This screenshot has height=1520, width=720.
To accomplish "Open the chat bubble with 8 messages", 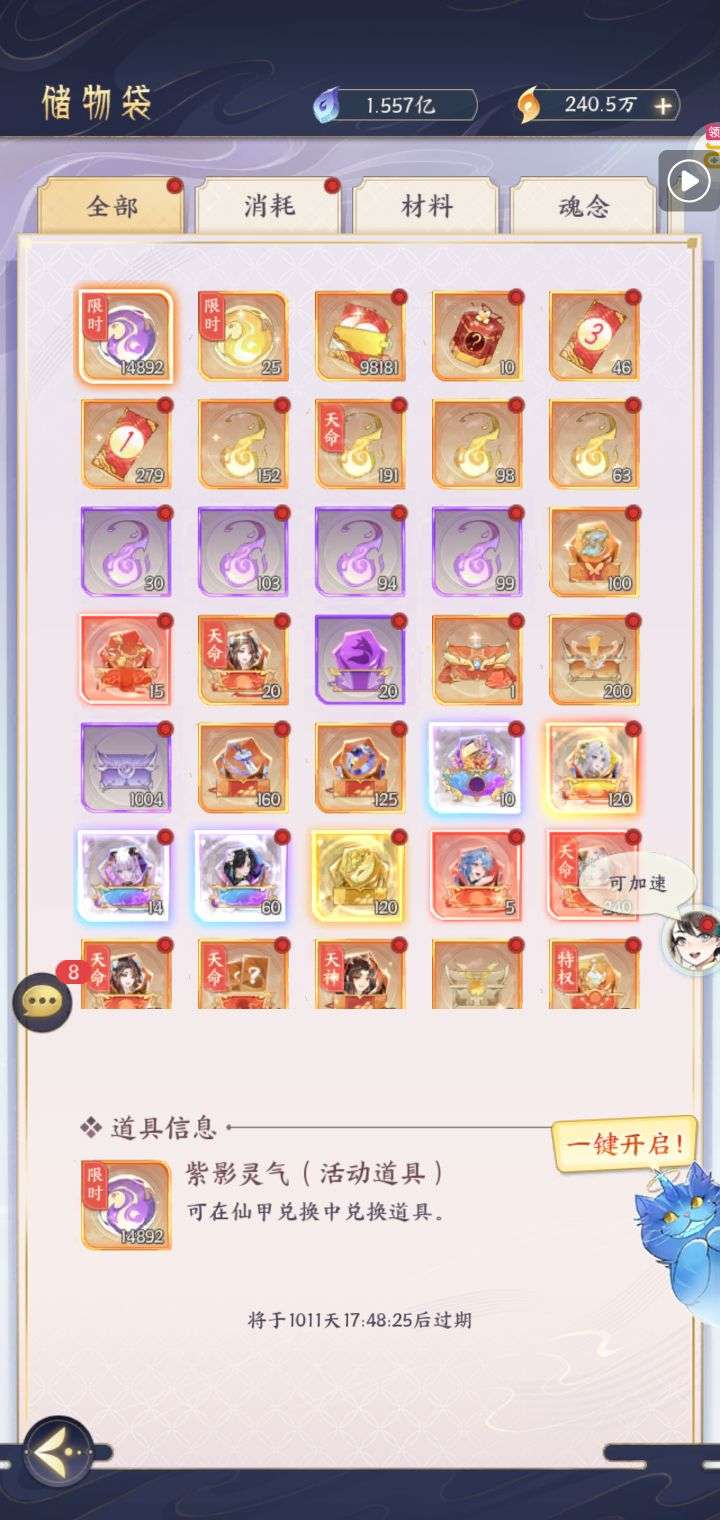I will [x=43, y=1000].
